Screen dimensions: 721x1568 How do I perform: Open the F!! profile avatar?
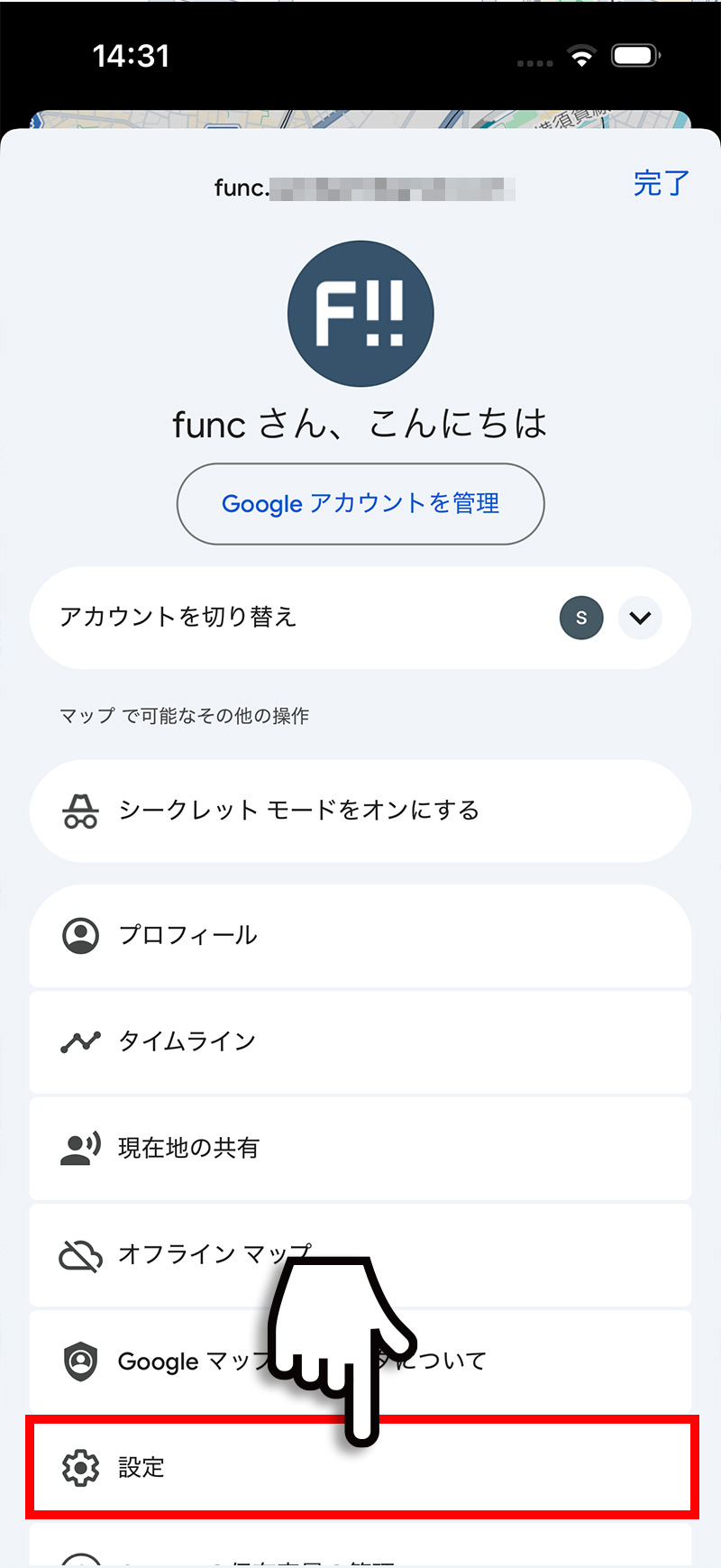point(360,313)
